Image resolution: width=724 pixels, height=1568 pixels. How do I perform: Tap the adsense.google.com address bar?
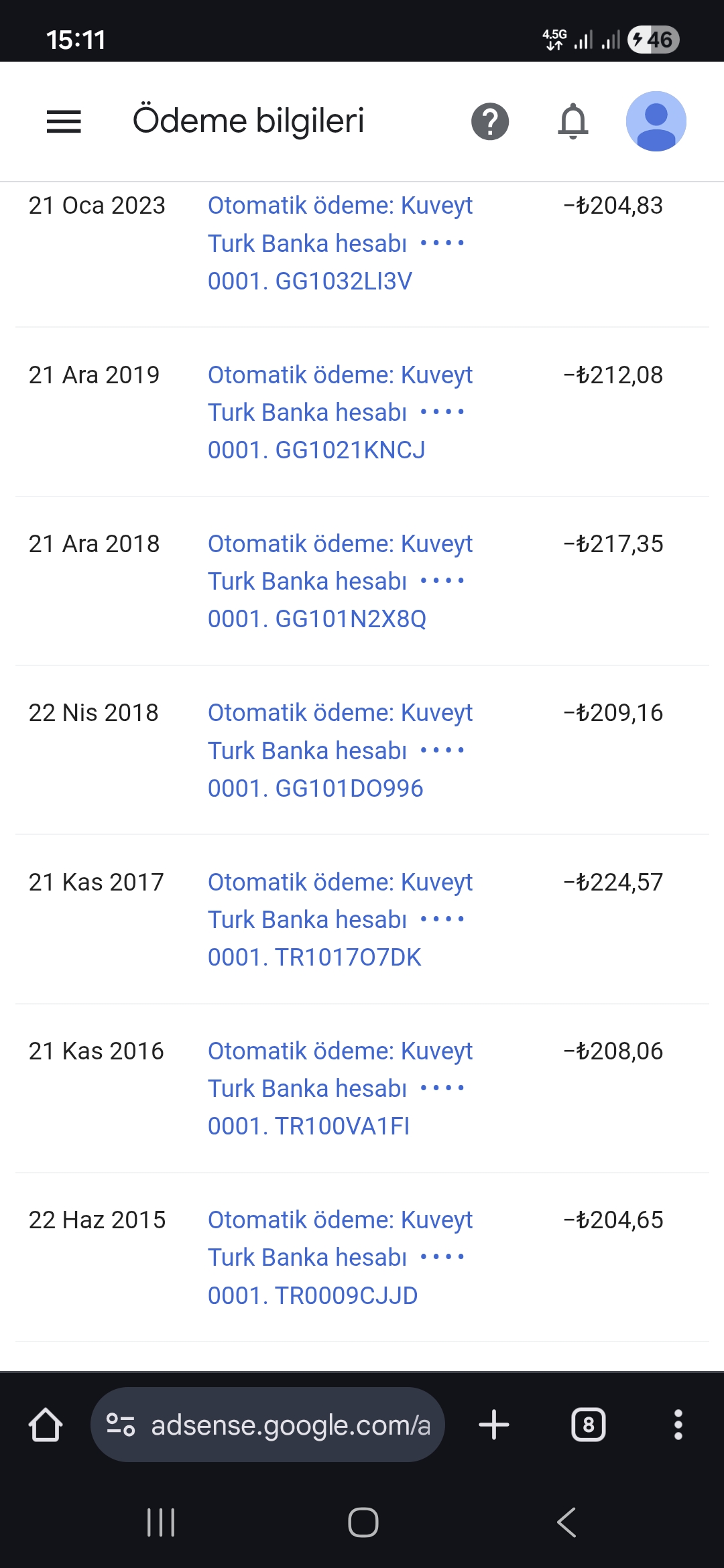tap(267, 1425)
